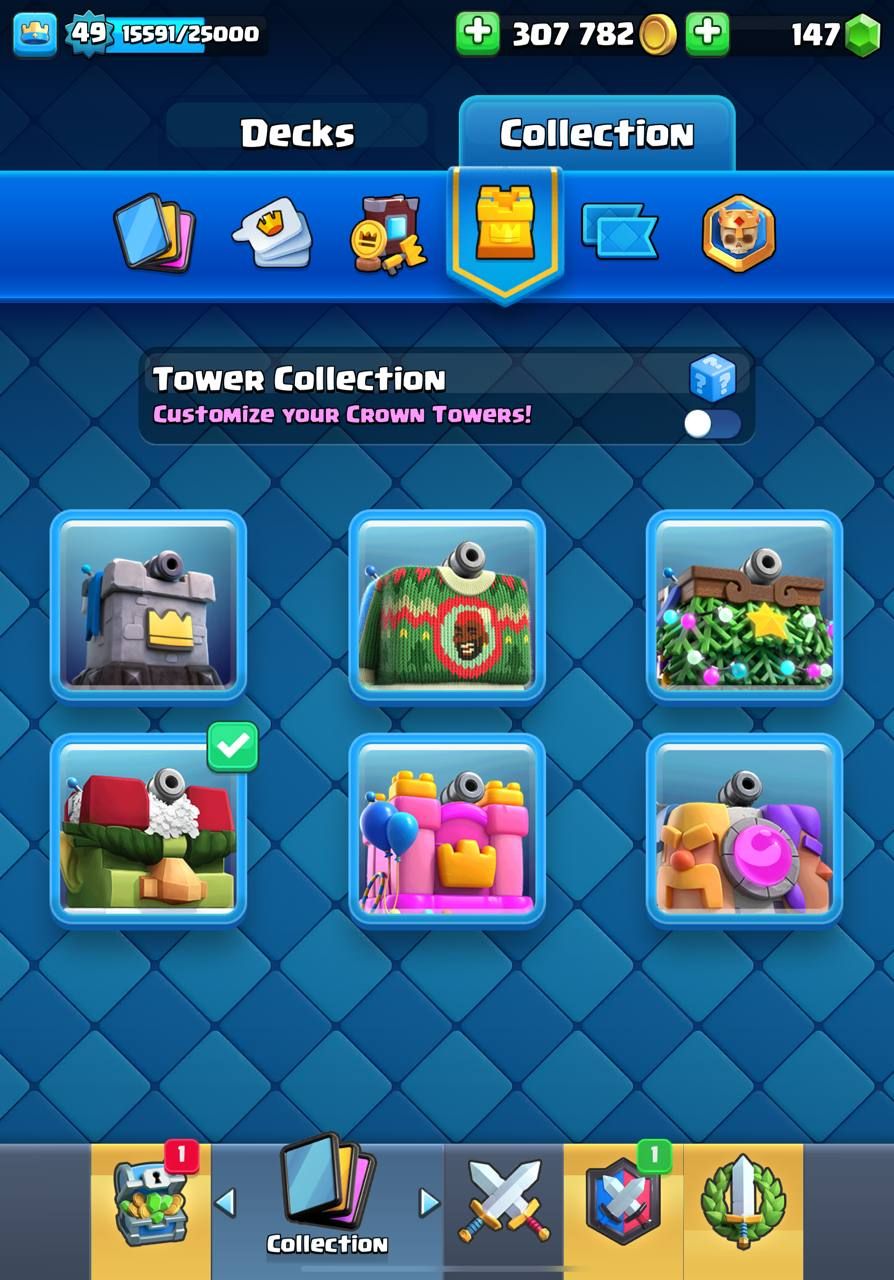894x1280 pixels.
Task: Switch to the Decks tab
Action: click(x=297, y=133)
